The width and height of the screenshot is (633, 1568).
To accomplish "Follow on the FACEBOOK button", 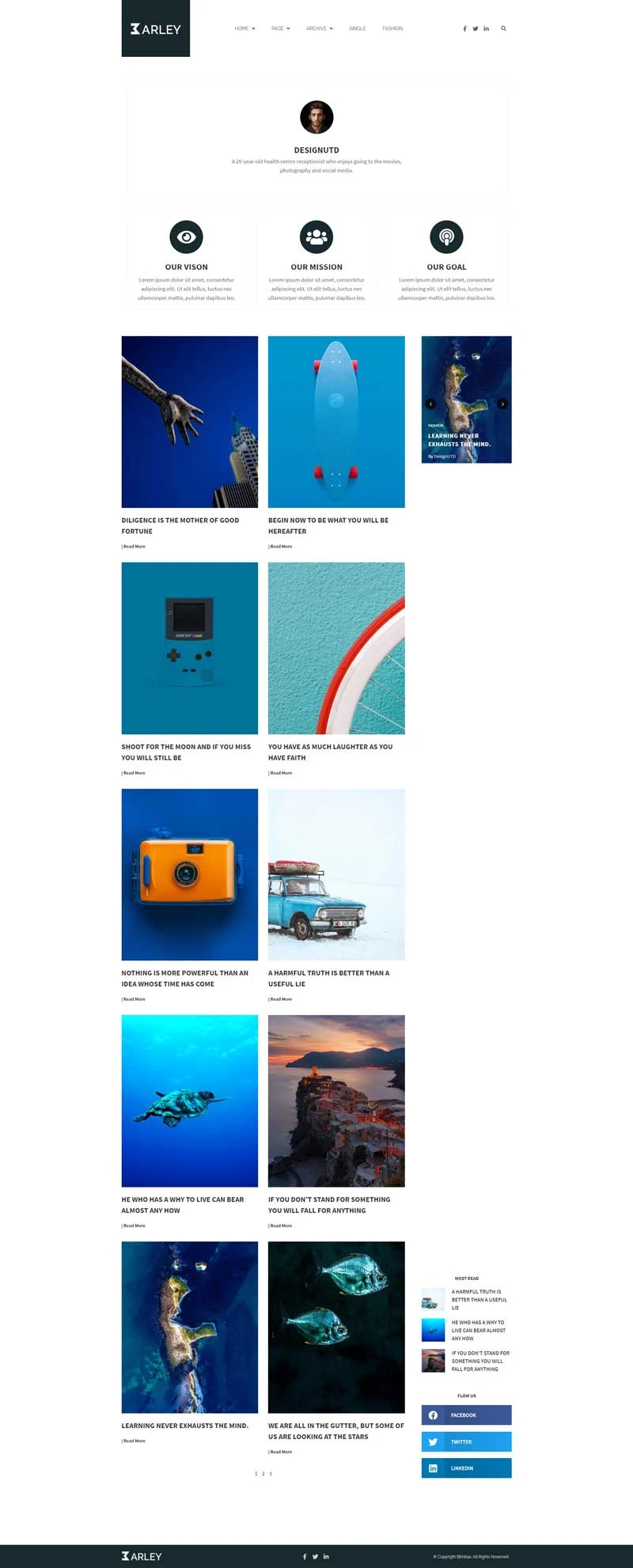I will (x=466, y=1415).
